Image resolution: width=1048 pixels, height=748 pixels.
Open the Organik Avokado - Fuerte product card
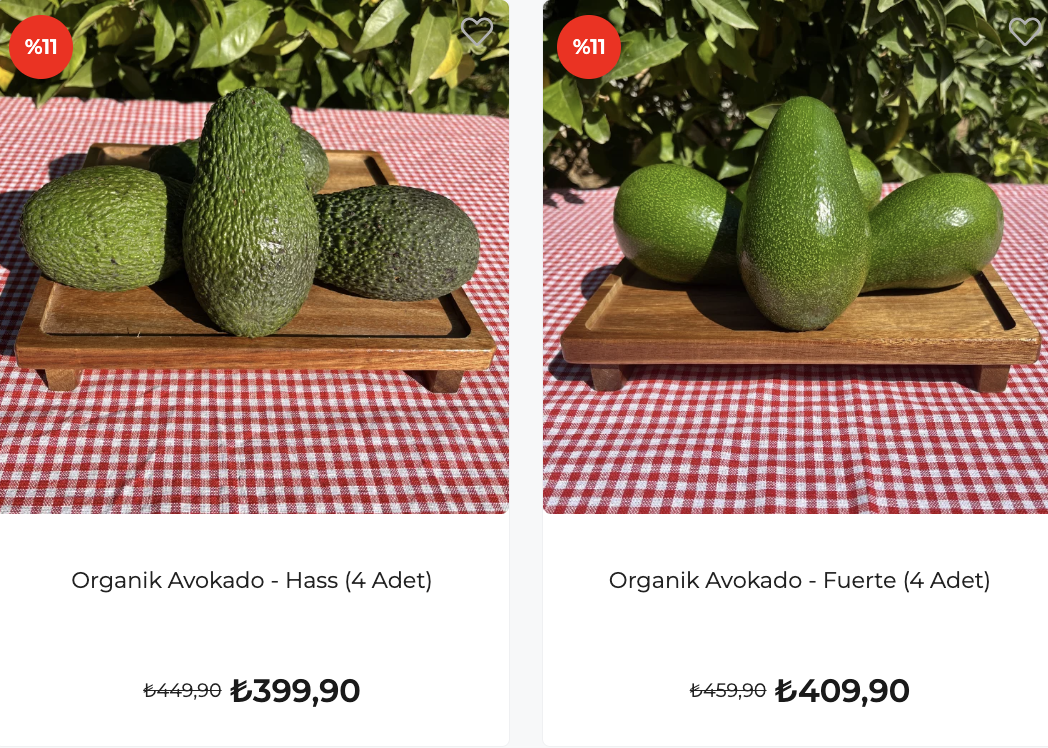[799, 580]
